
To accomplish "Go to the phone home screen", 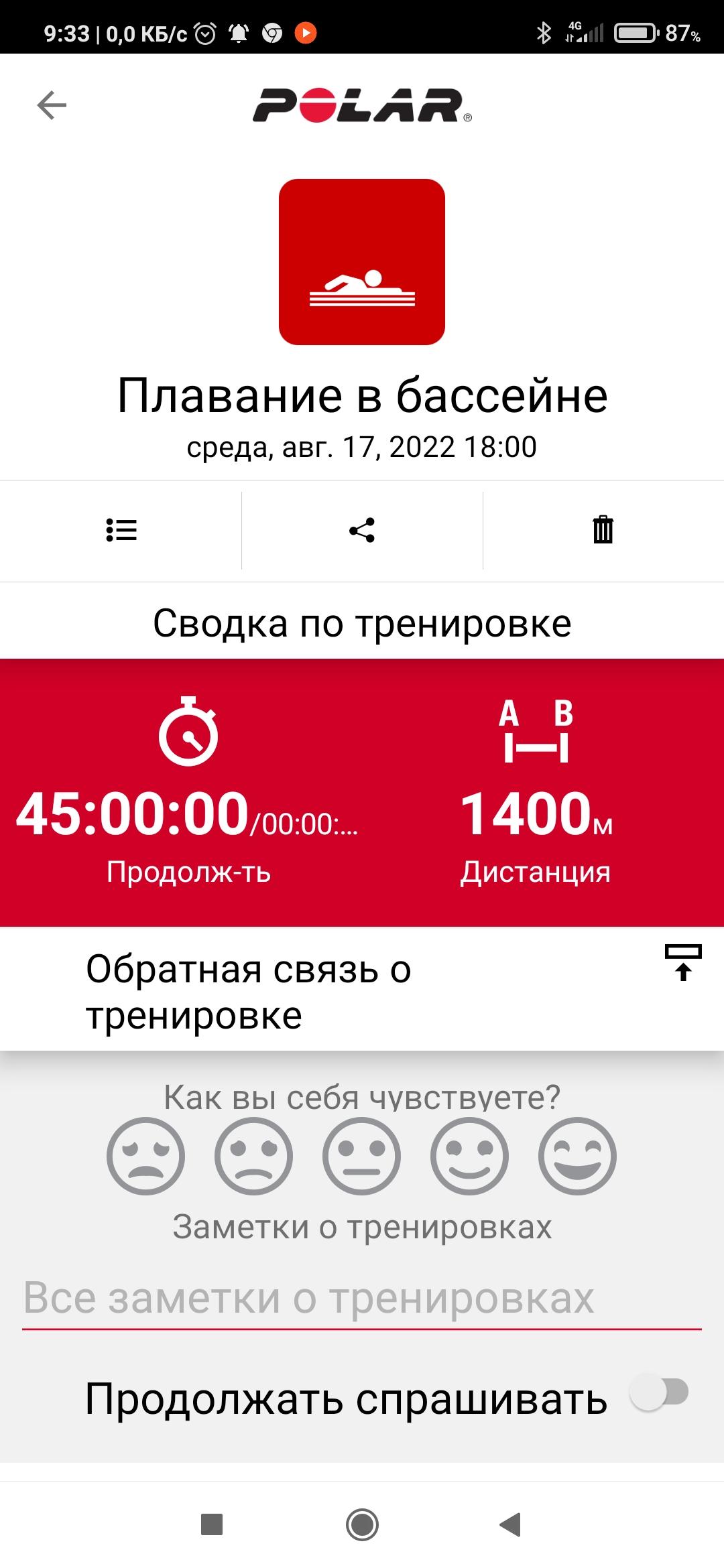I will pyautogui.click(x=362, y=1524).
